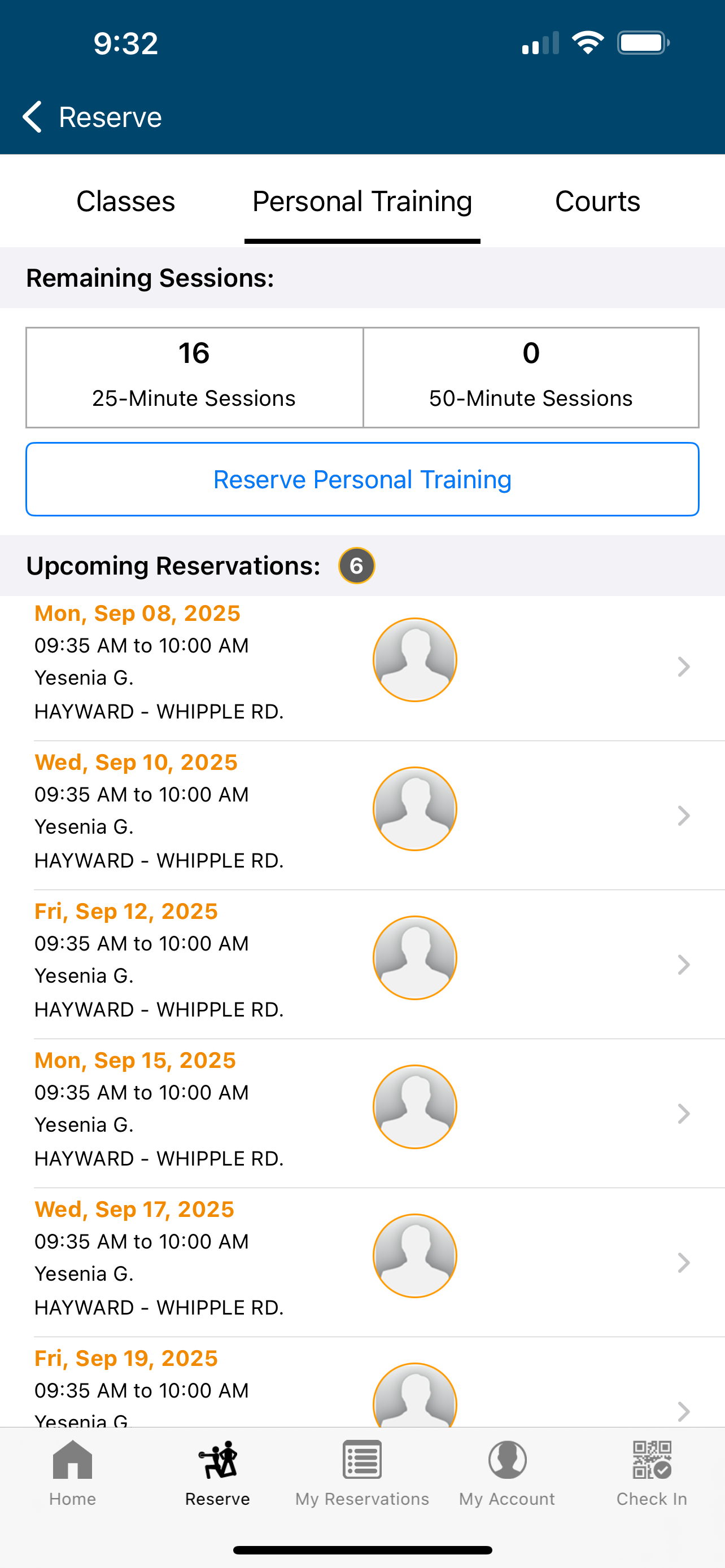Open the Mon, Sep 08 reservation
This screenshot has height=1568, width=725.
[x=362, y=667]
